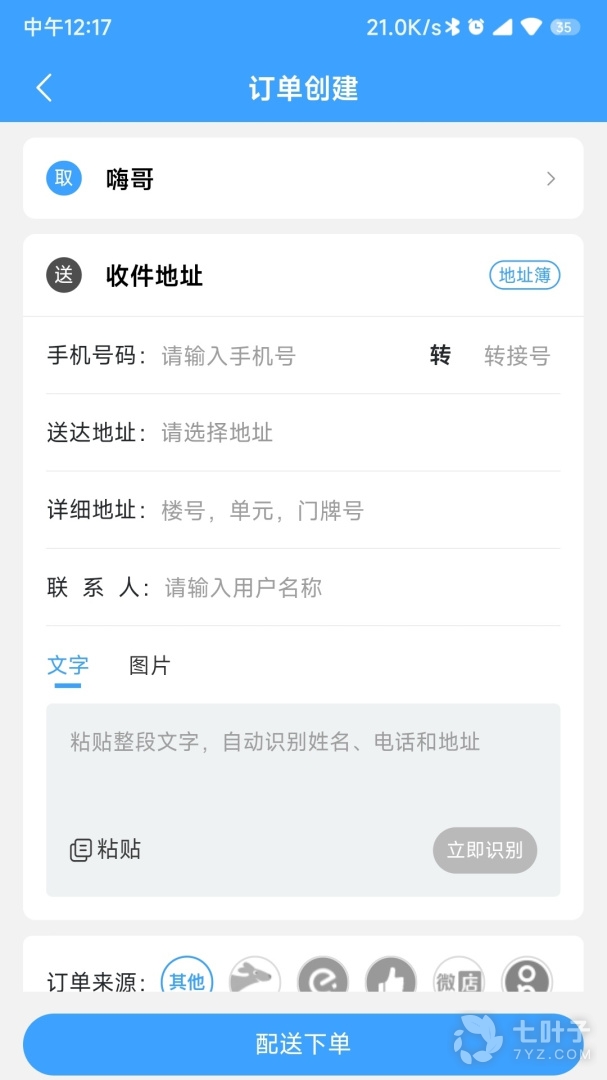607x1080 pixels.
Task: Open the 嗨哥 pickup address row
Action: (x=302, y=179)
